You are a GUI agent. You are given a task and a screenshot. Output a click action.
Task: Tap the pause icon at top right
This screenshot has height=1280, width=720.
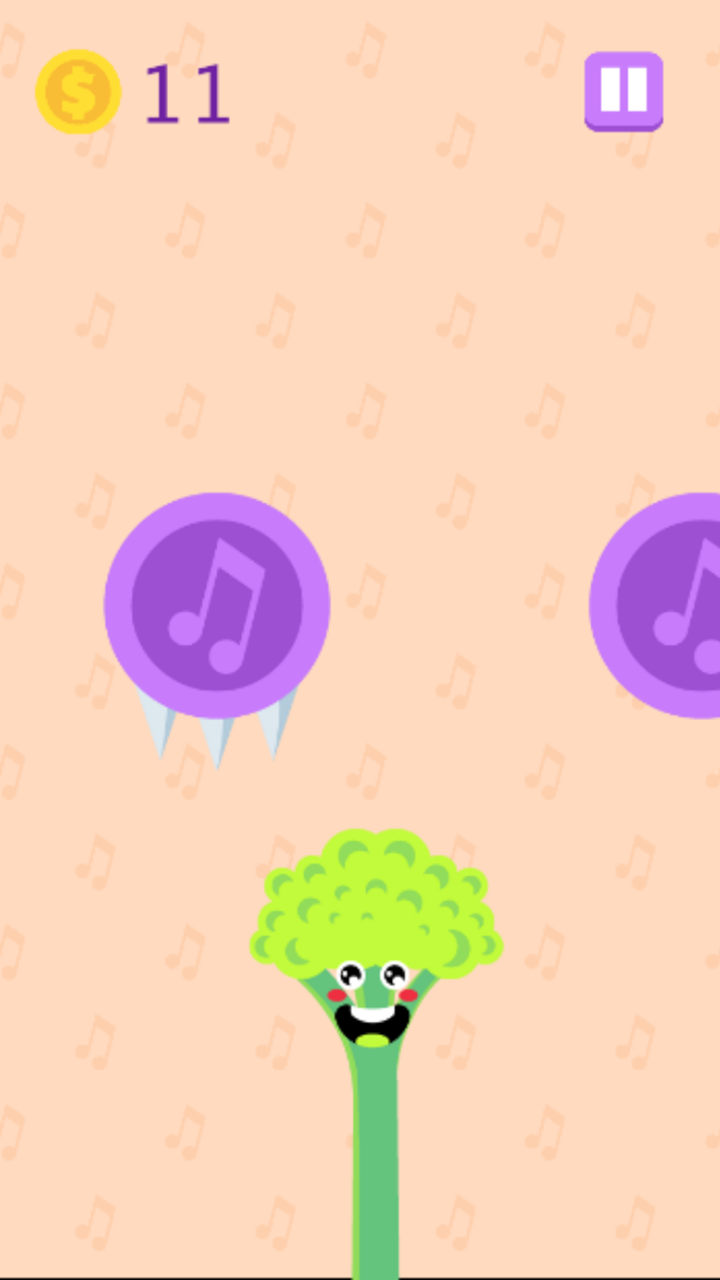pyautogui.click(x=623, y=91)
